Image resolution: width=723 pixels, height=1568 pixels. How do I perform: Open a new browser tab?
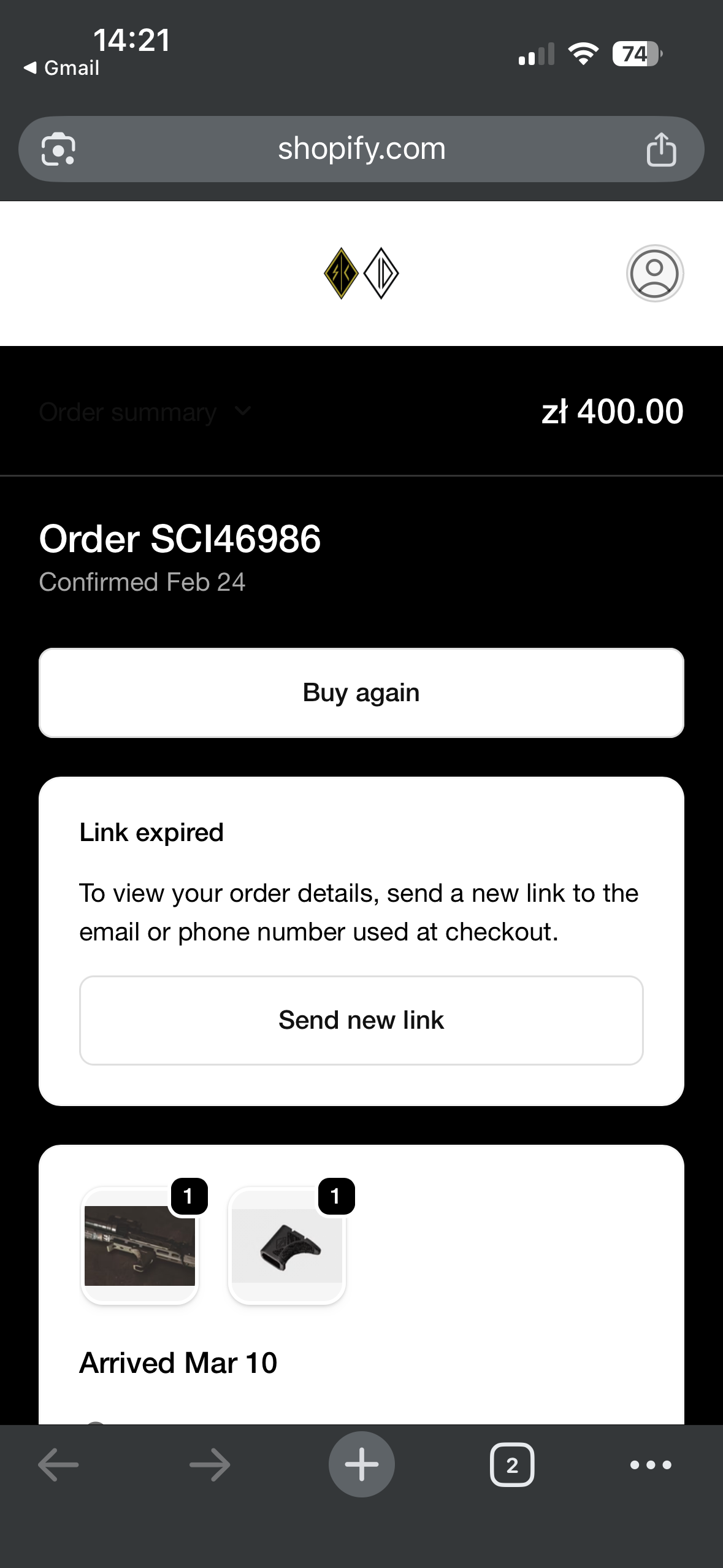[361, 1464]
